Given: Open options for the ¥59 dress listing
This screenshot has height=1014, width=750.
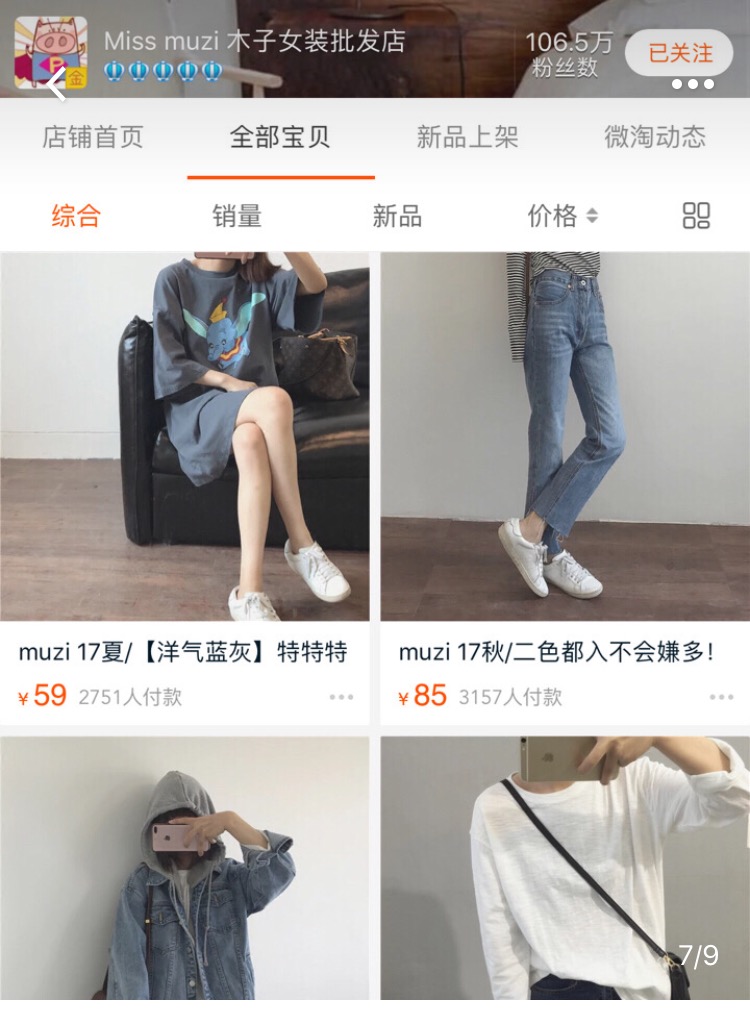Looking at the screenshot, I should pos(343,695).
